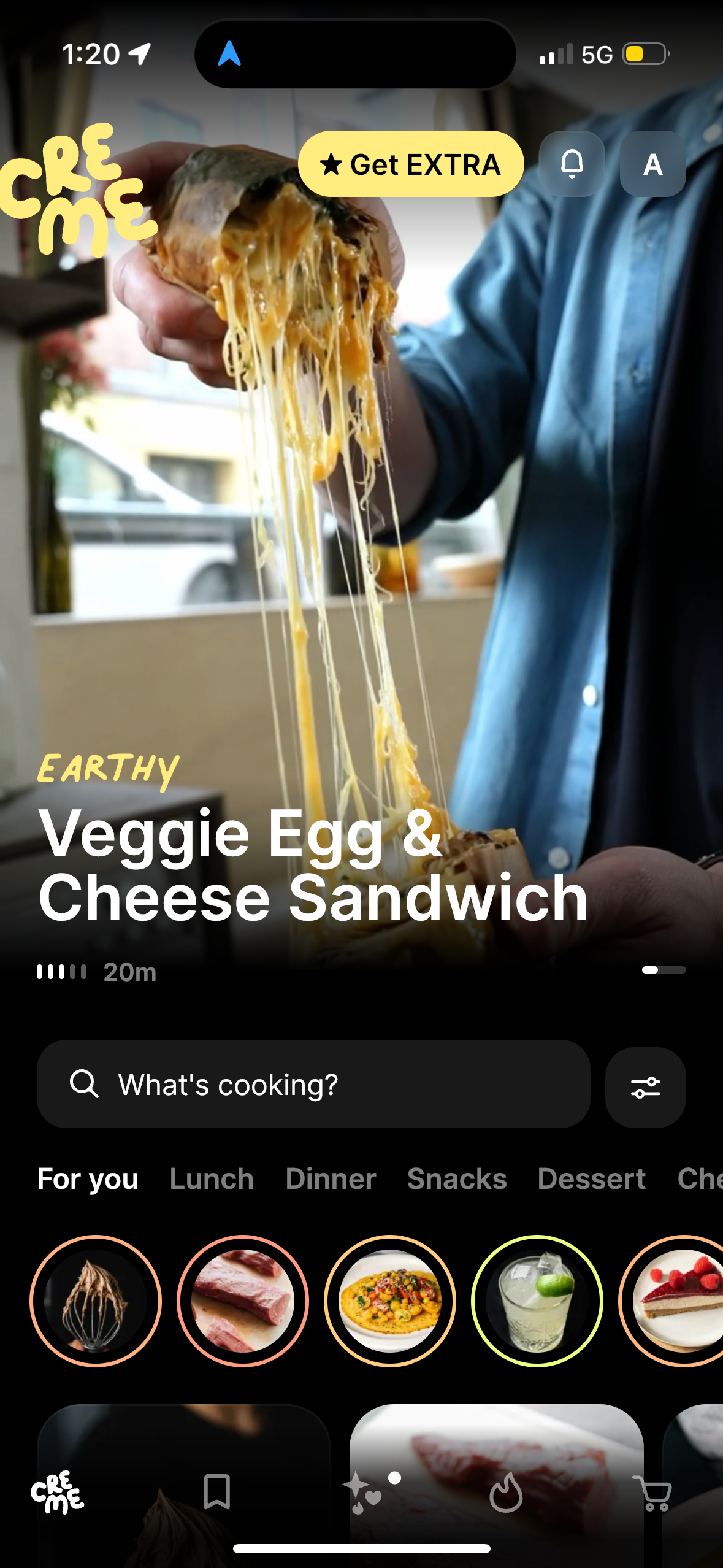Screen dimensions: 723x1568
Task: Open notifications via the bell icon
Action: click(572, 164)
